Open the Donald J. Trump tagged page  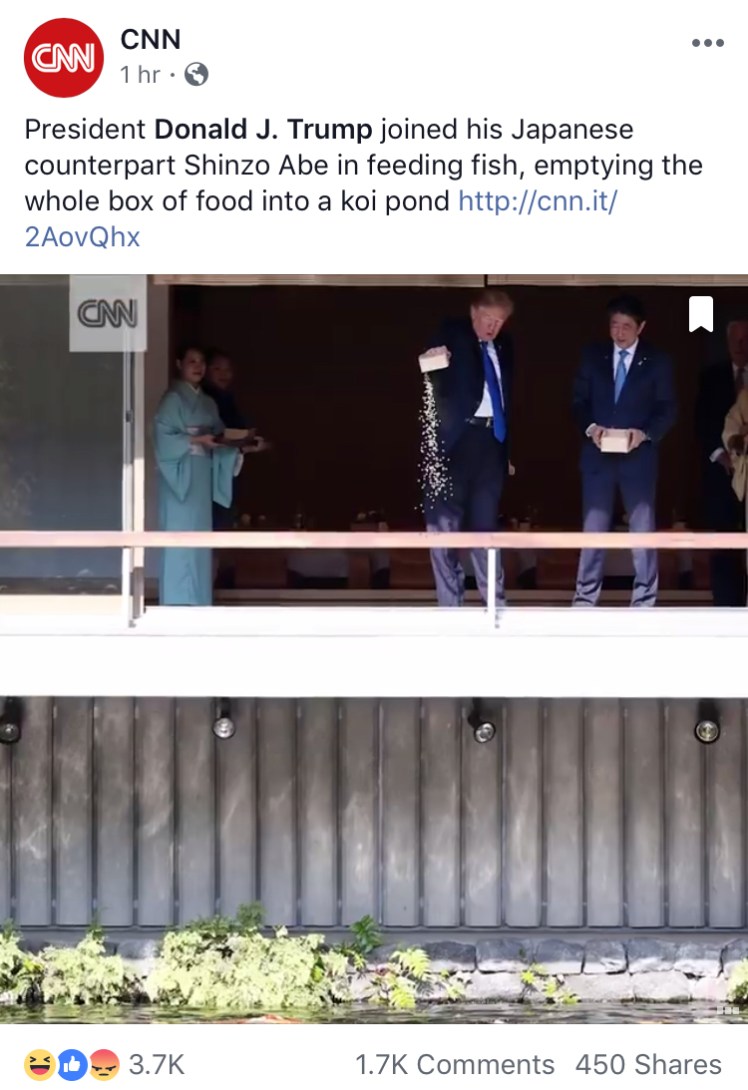pos(263,129)
